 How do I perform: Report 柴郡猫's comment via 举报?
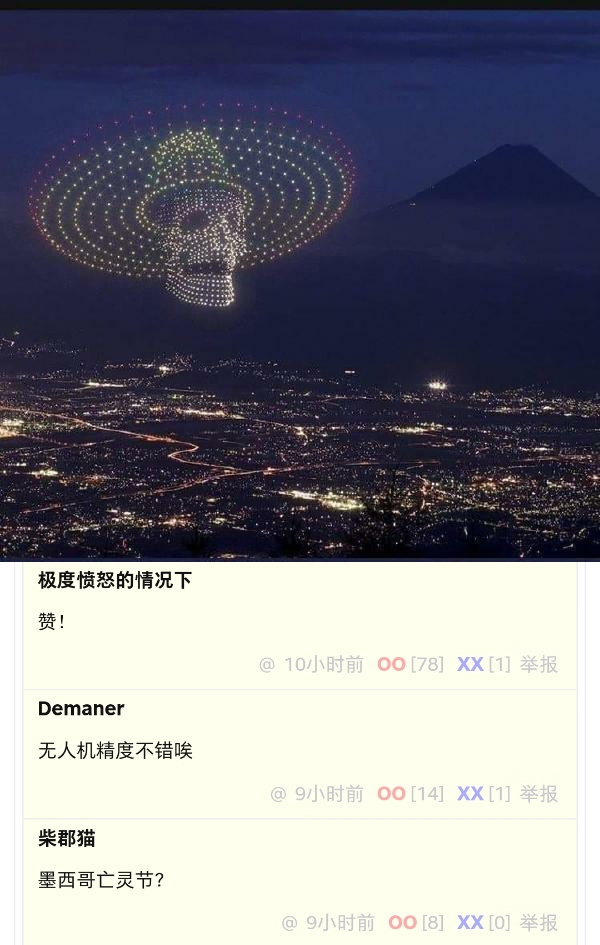[538, 922]
